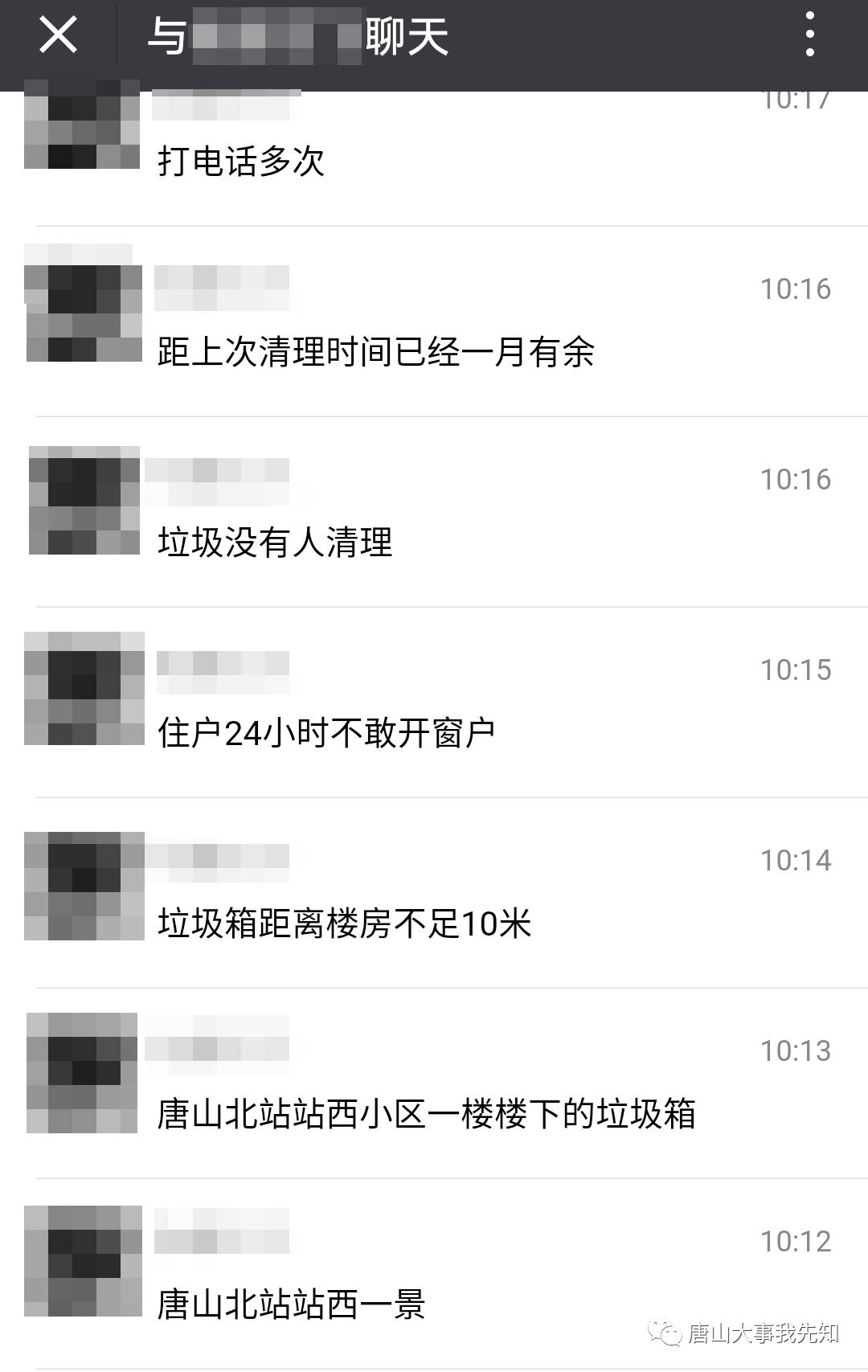Select the message '垃圾没有人清理'
This screenshot has height=1372, width=868.
click(x=275, y=543)
